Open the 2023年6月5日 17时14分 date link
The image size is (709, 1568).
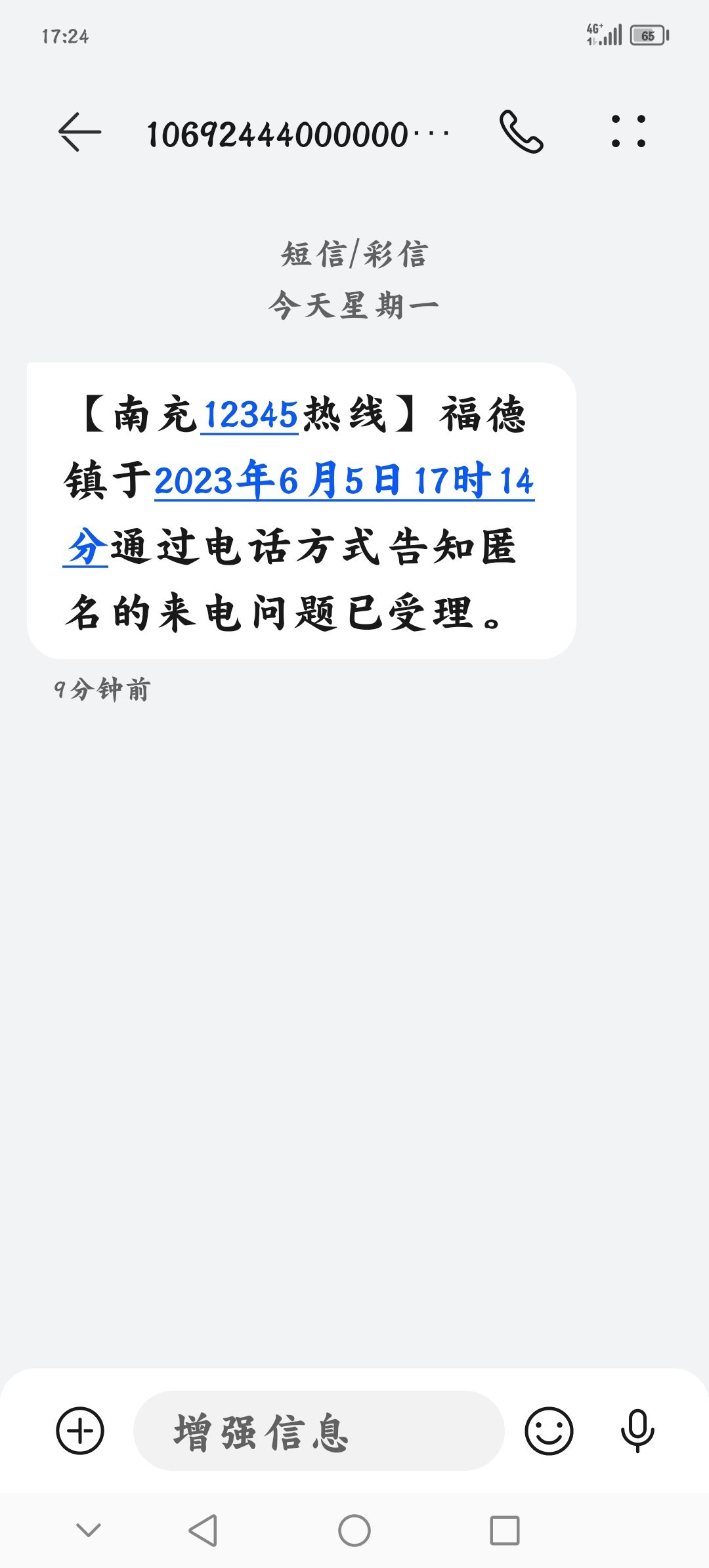[x=344, y=481]
